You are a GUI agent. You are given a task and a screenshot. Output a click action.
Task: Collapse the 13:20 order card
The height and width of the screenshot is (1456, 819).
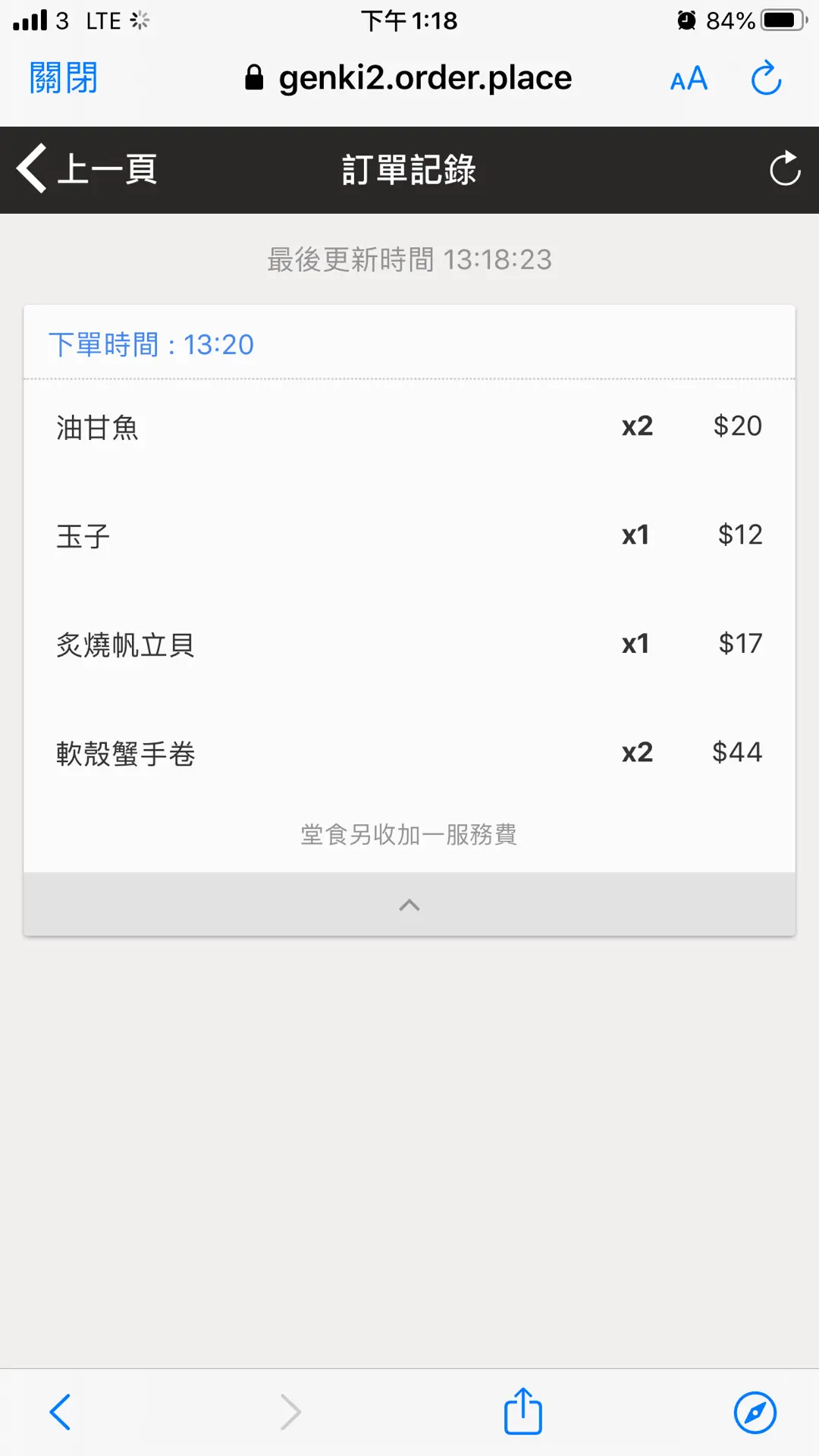pyautogui.click(x=409, y=905)
